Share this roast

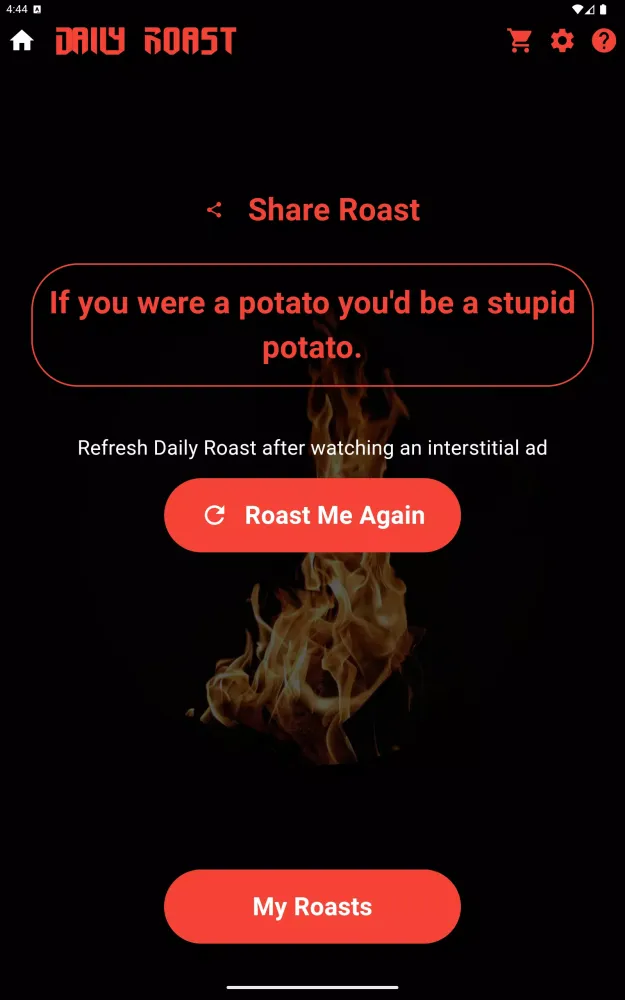click(313, 210)
